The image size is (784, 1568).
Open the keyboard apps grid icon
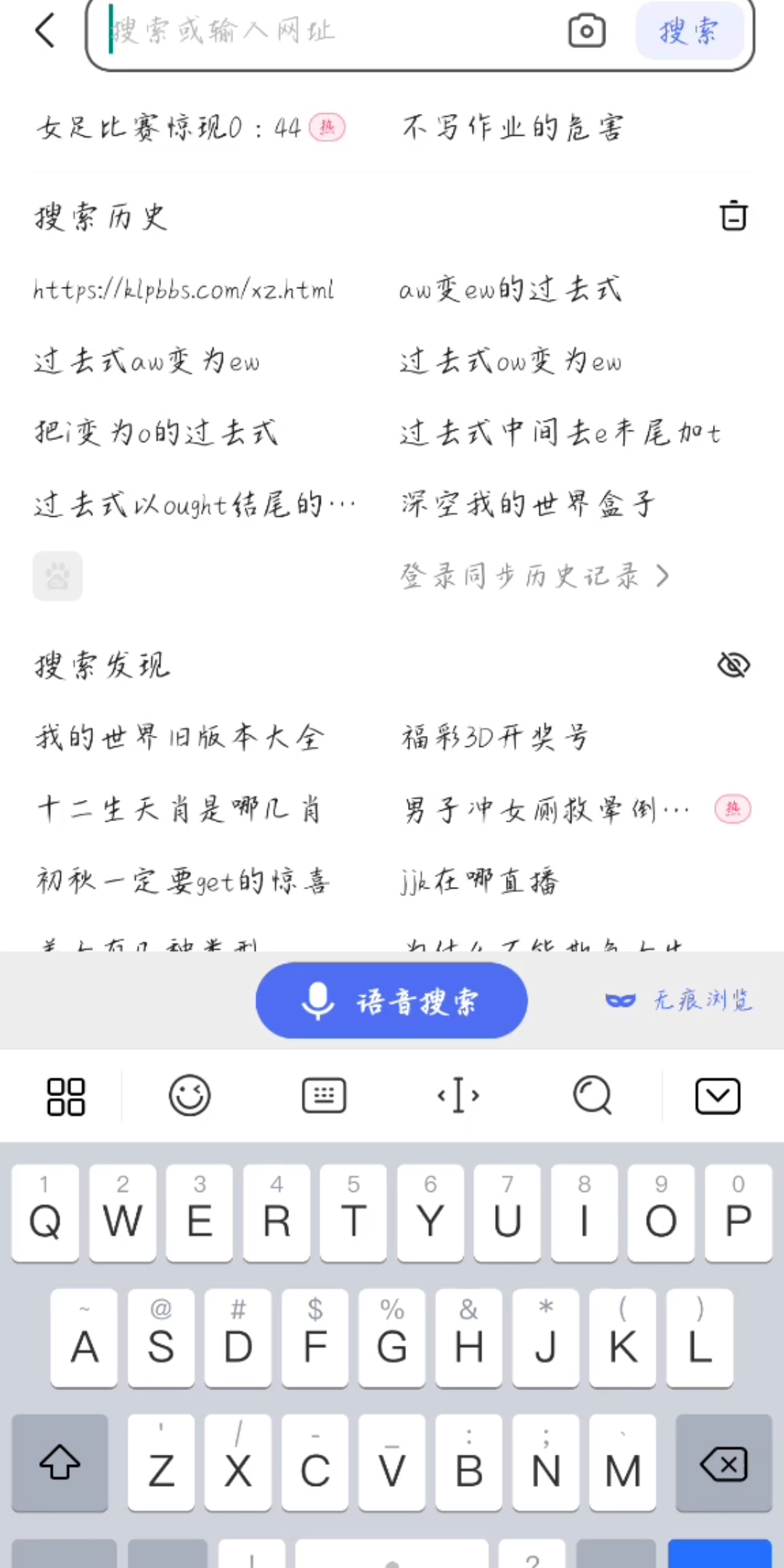(x=65, y=1095)
